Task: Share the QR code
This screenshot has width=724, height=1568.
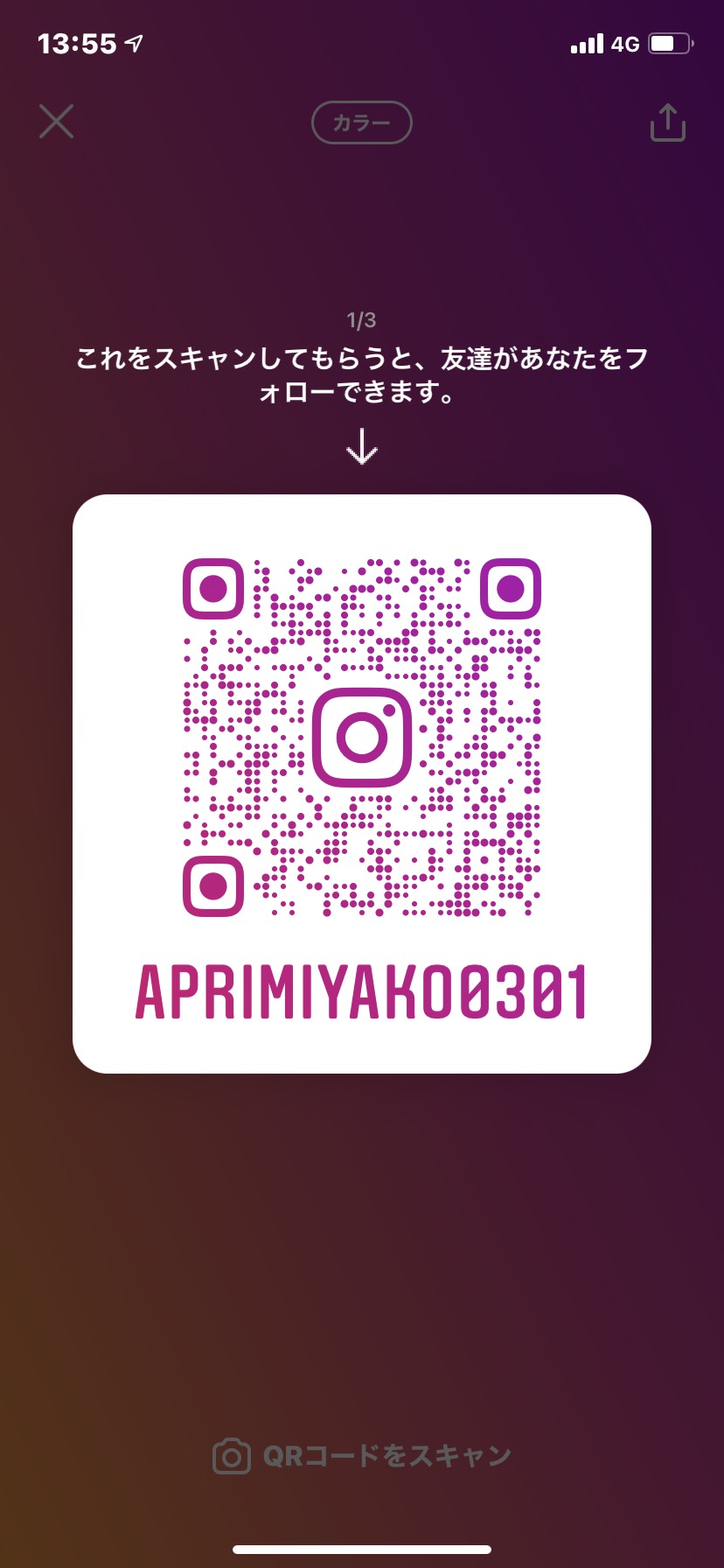Action: tap(667, 122)
